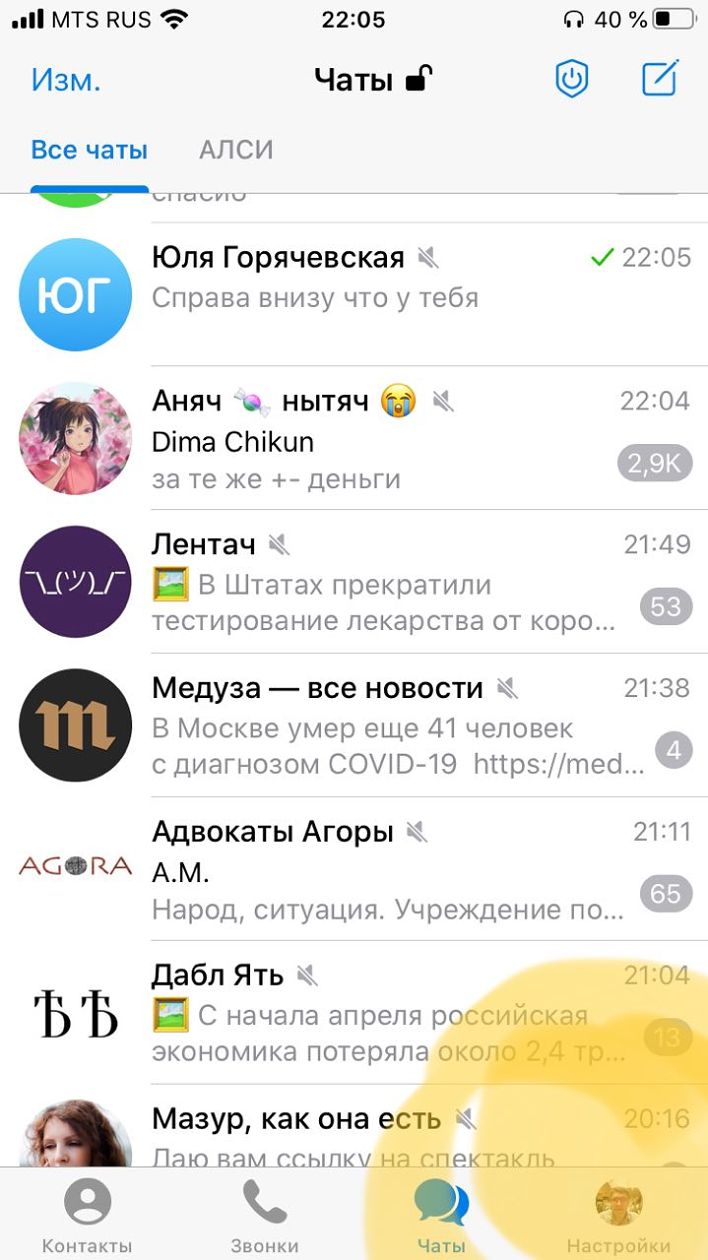This screenshot has width=708, height=1260.
Task: Tap the lock icon next to Чаты
Action: (x=419, y=79)
